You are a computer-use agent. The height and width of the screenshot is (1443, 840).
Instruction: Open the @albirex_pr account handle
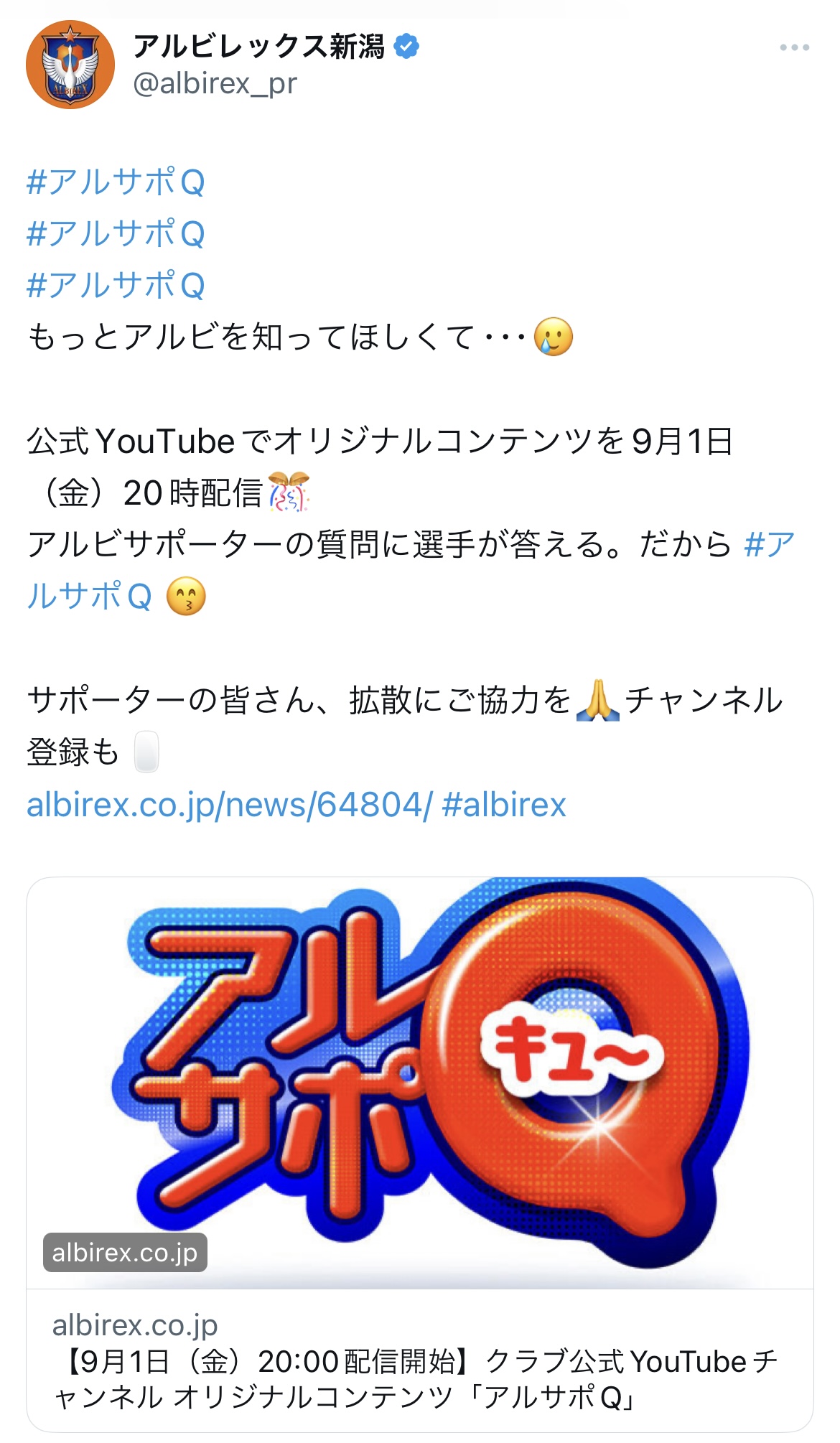[x=215, y=84]
